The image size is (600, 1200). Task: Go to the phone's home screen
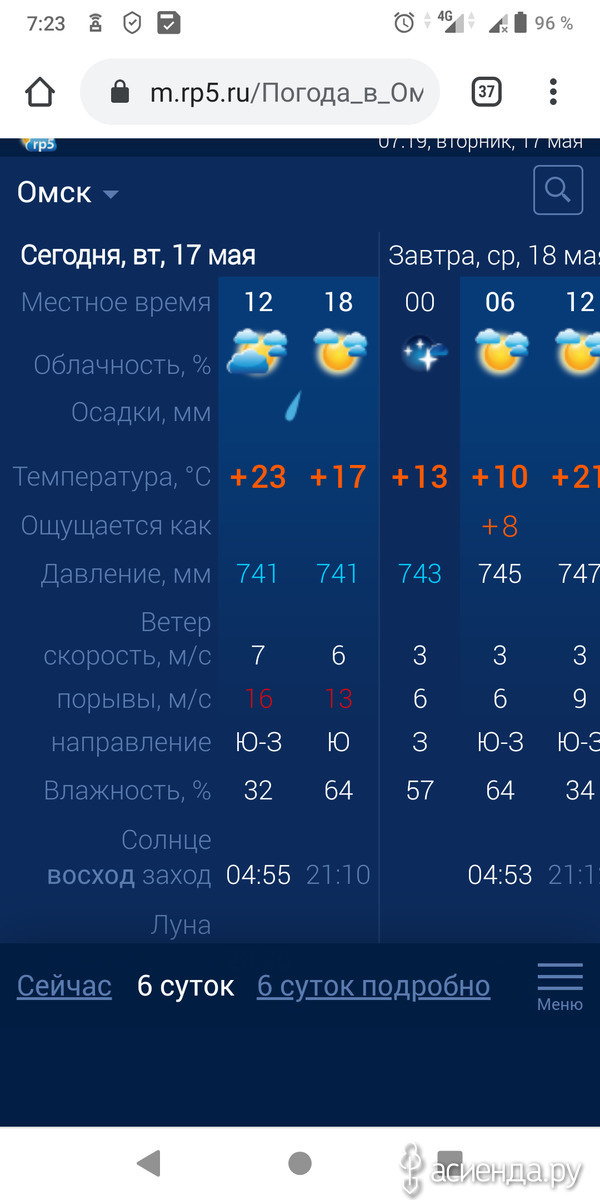(x=299, y=1162)
